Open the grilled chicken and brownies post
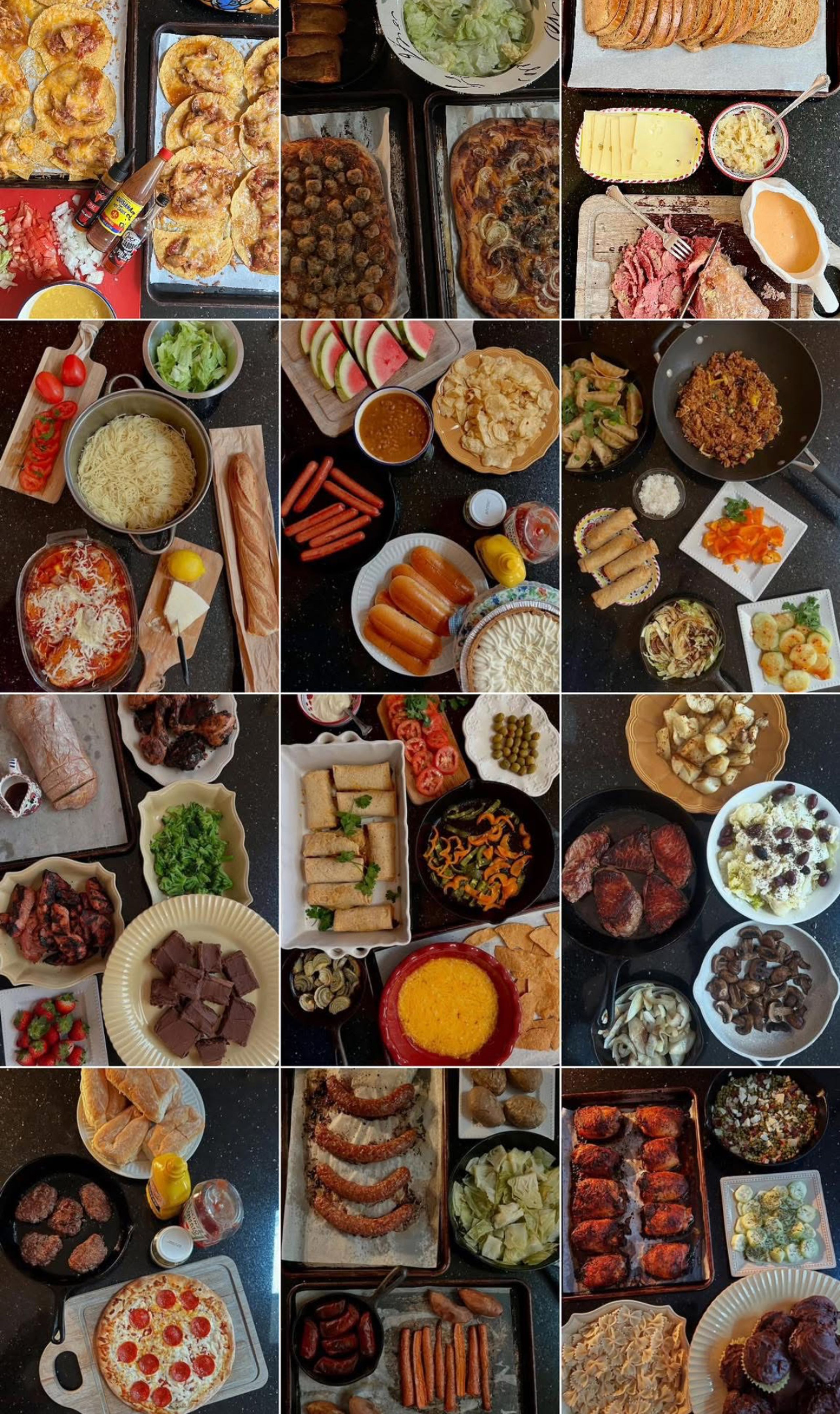This screenshot has height=1414, width=840. 139,880
